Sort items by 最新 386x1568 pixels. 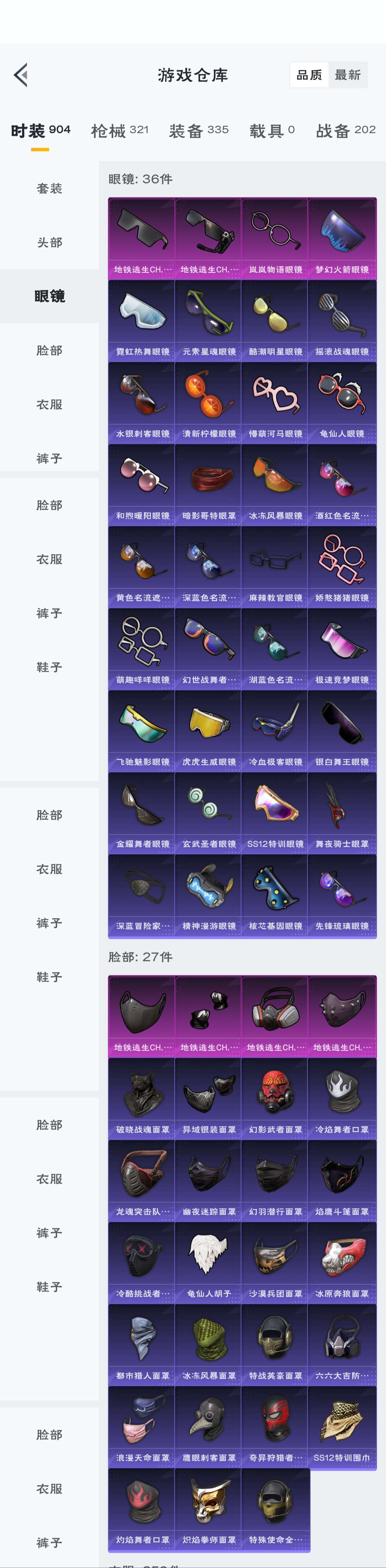(x=348, y=75)
